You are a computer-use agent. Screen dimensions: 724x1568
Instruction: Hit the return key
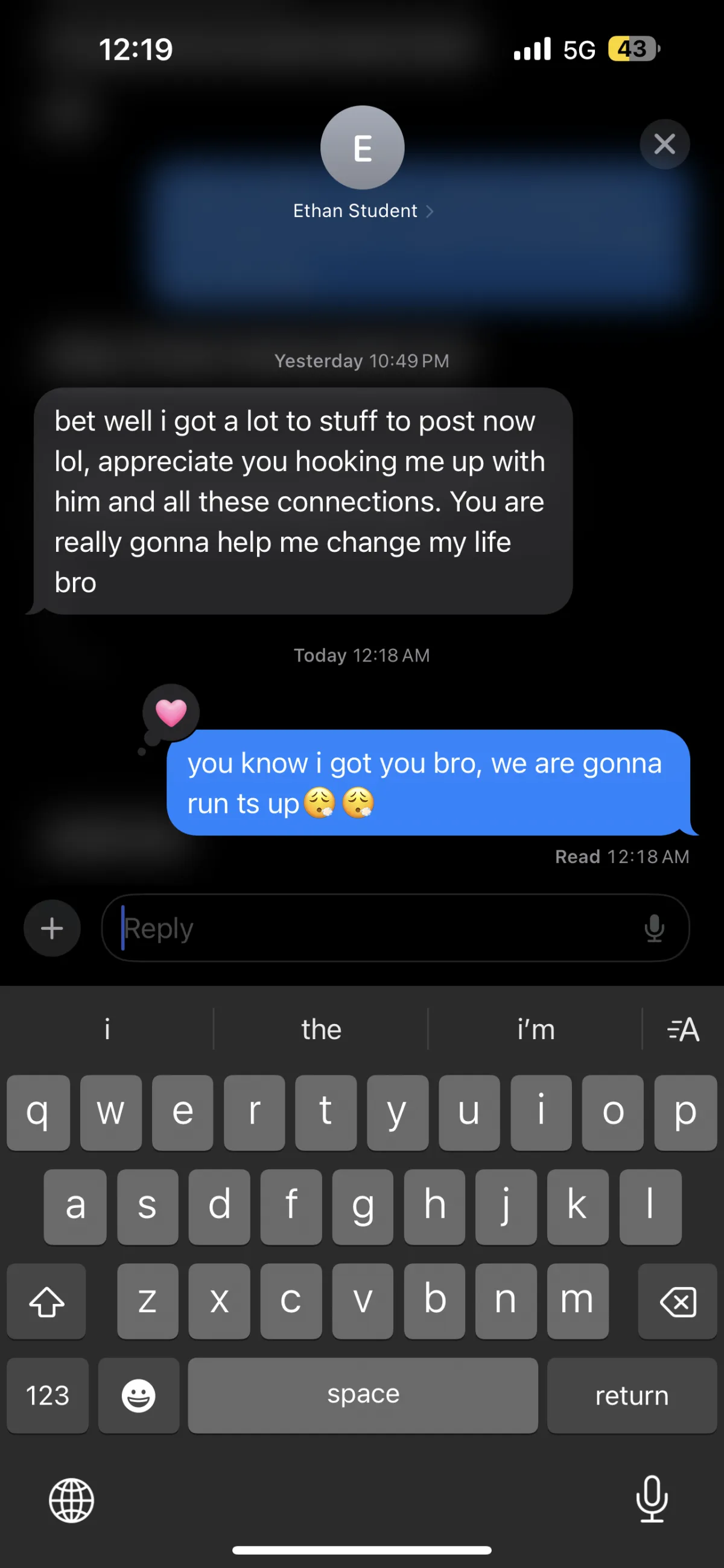coord(632,1395)
